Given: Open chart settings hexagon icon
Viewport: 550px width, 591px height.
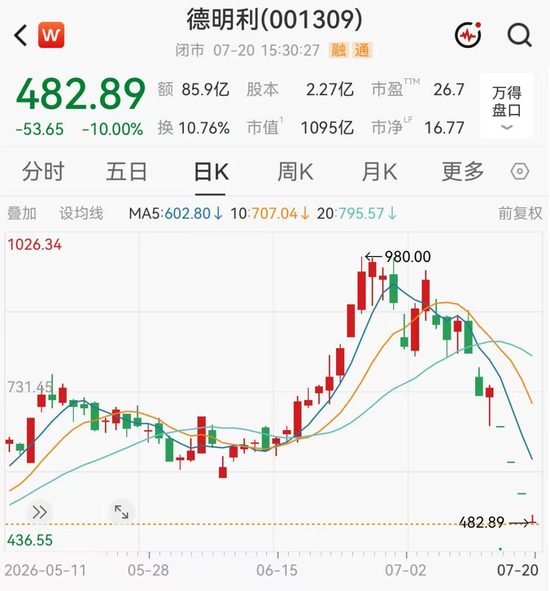Looking at the screenshot, I should pos(520,171).
